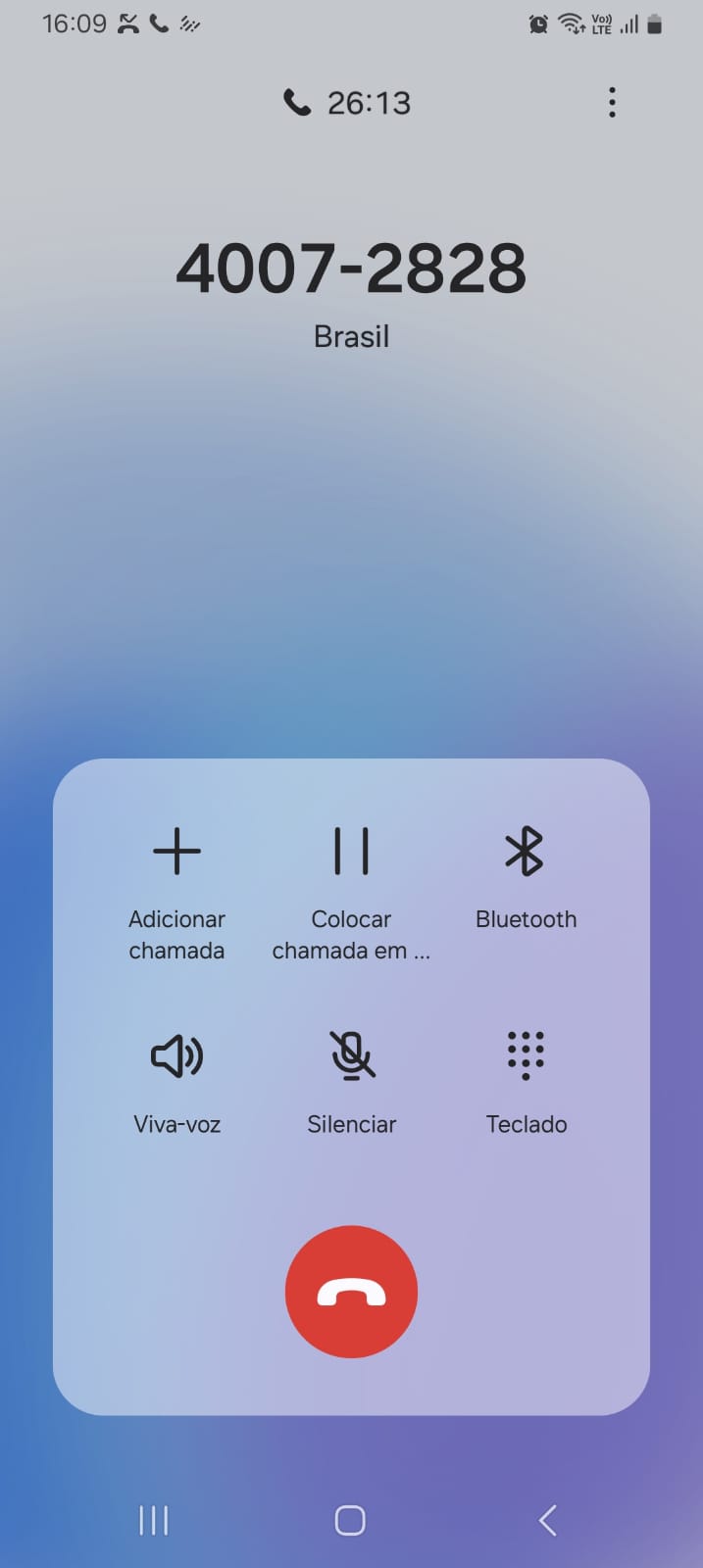Mute the microphone with Silenciar

coord(351,1056)
